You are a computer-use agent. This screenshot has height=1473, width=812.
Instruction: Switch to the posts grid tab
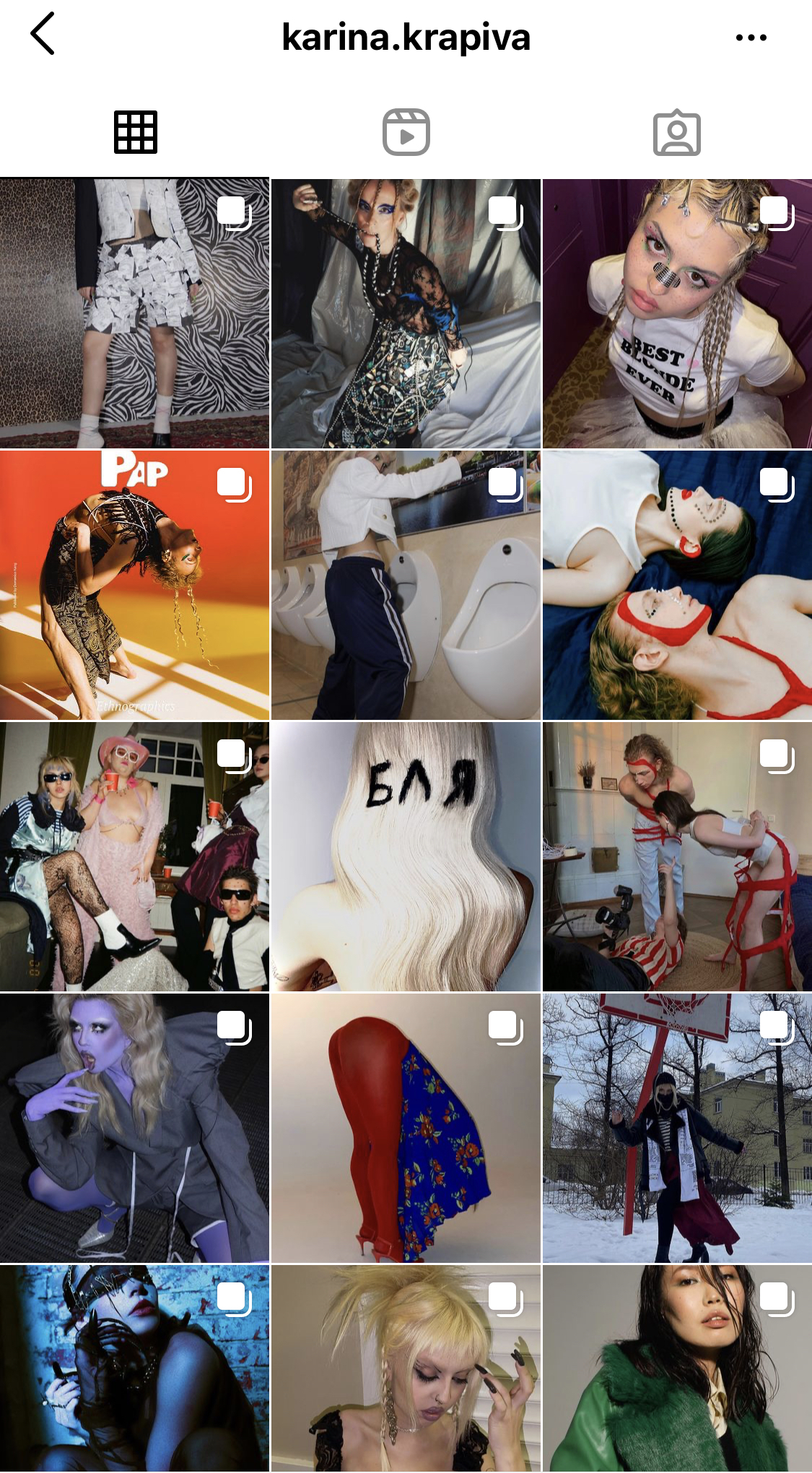click(x=135, y=132)
